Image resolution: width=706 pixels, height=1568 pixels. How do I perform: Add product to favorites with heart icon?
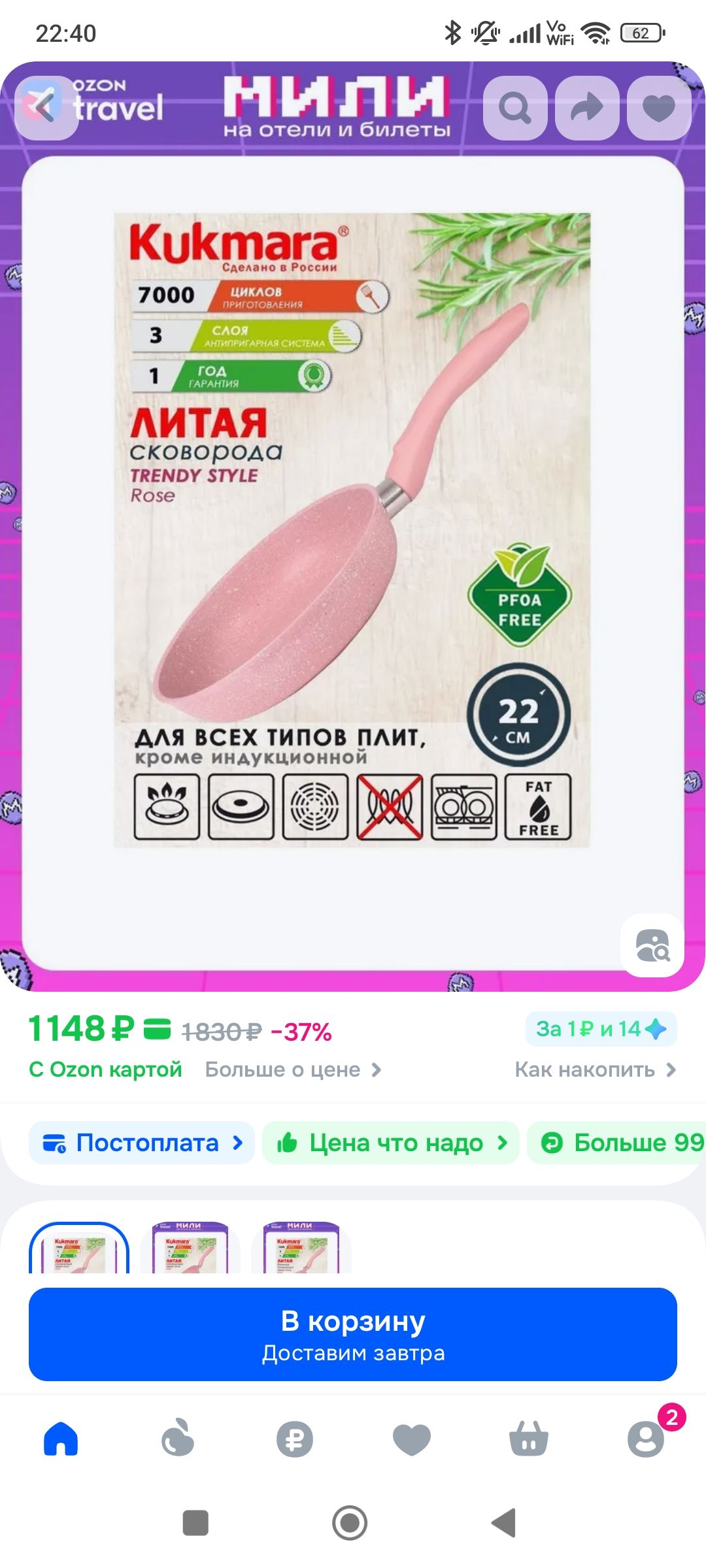click(659, 108)
